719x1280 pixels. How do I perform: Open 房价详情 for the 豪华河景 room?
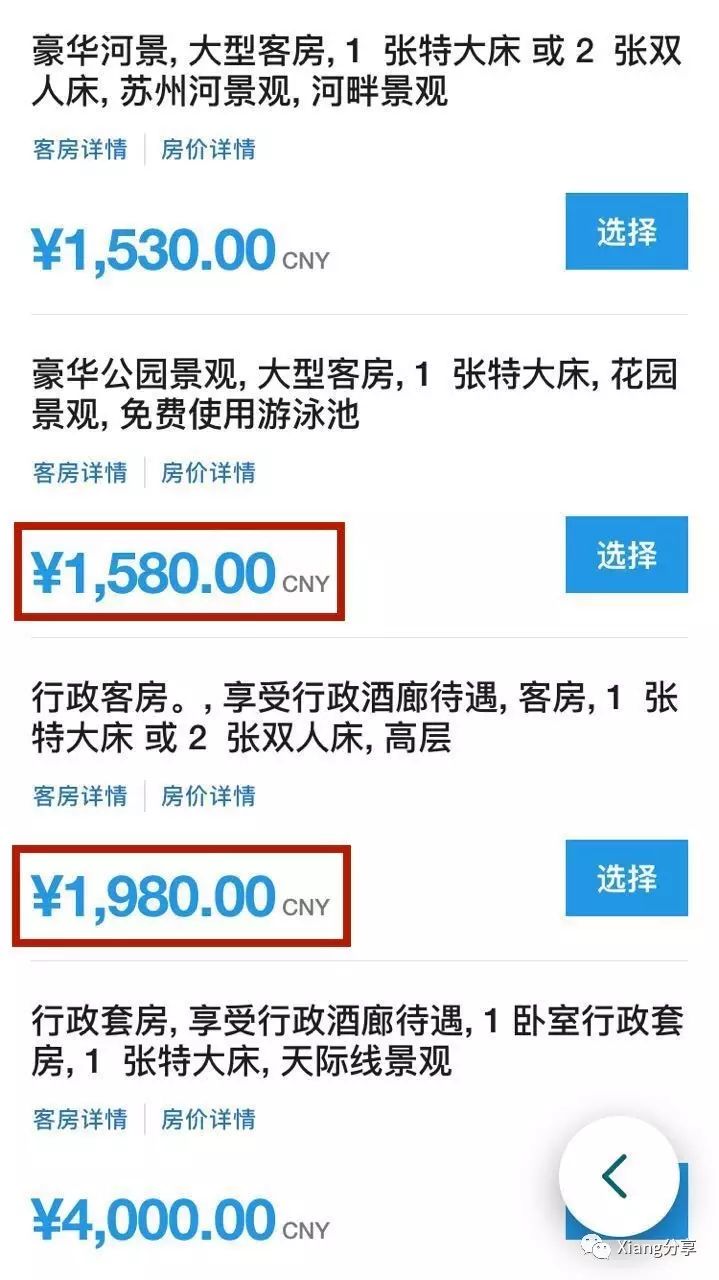(x=208, y=150)
